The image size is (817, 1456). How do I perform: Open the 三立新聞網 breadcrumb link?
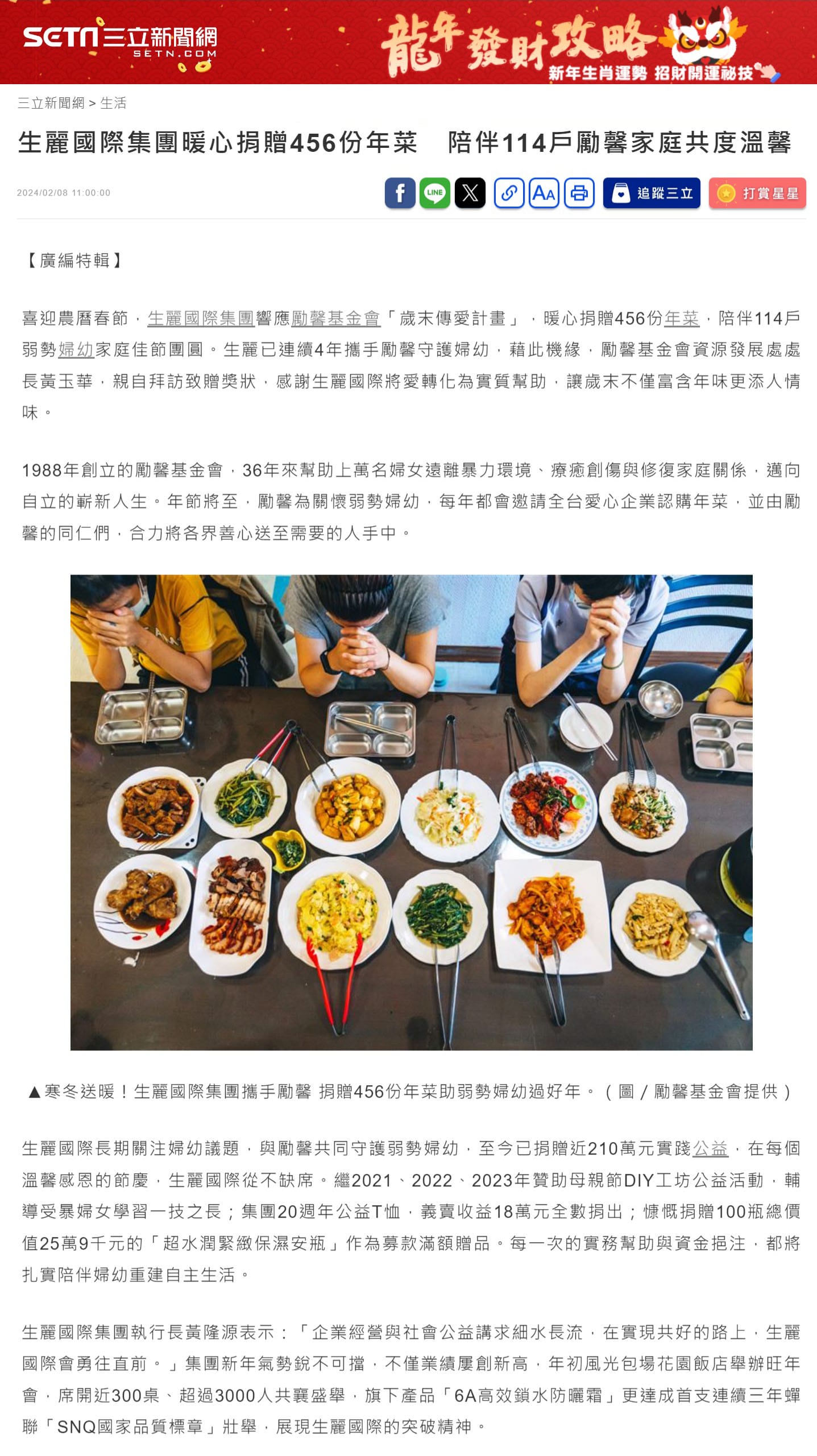point(51,103)
